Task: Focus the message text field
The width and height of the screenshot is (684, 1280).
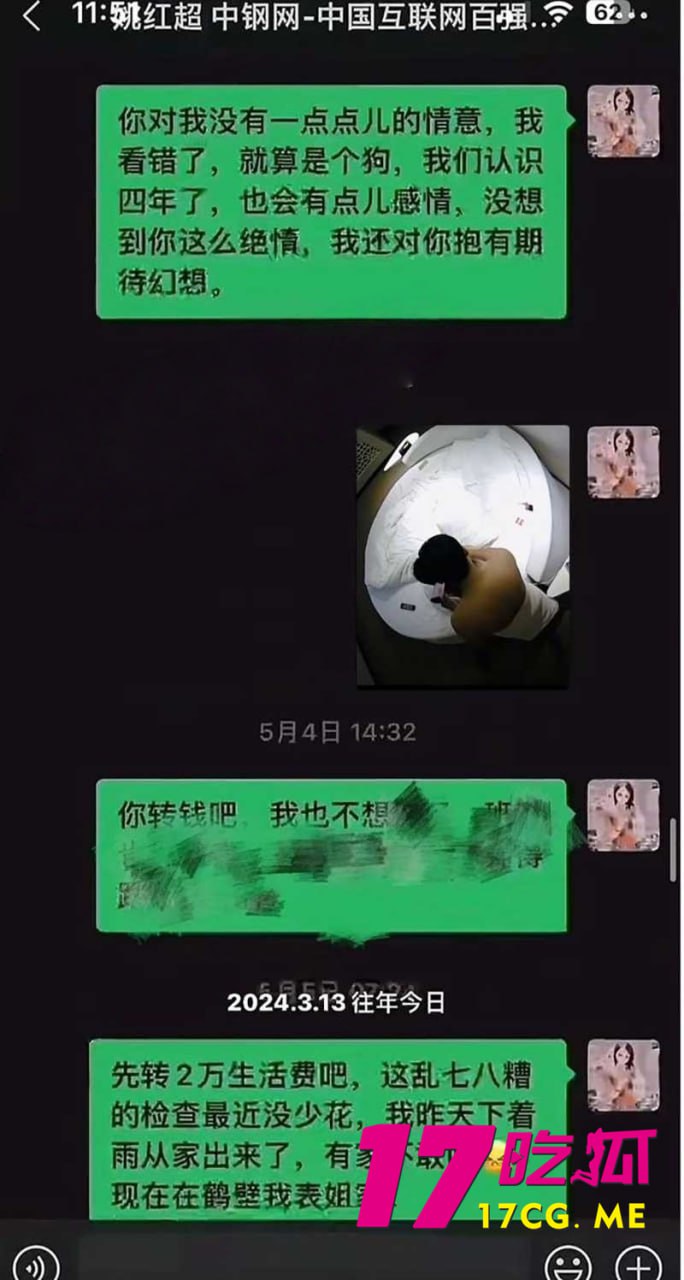Action: click(300, 1262)
